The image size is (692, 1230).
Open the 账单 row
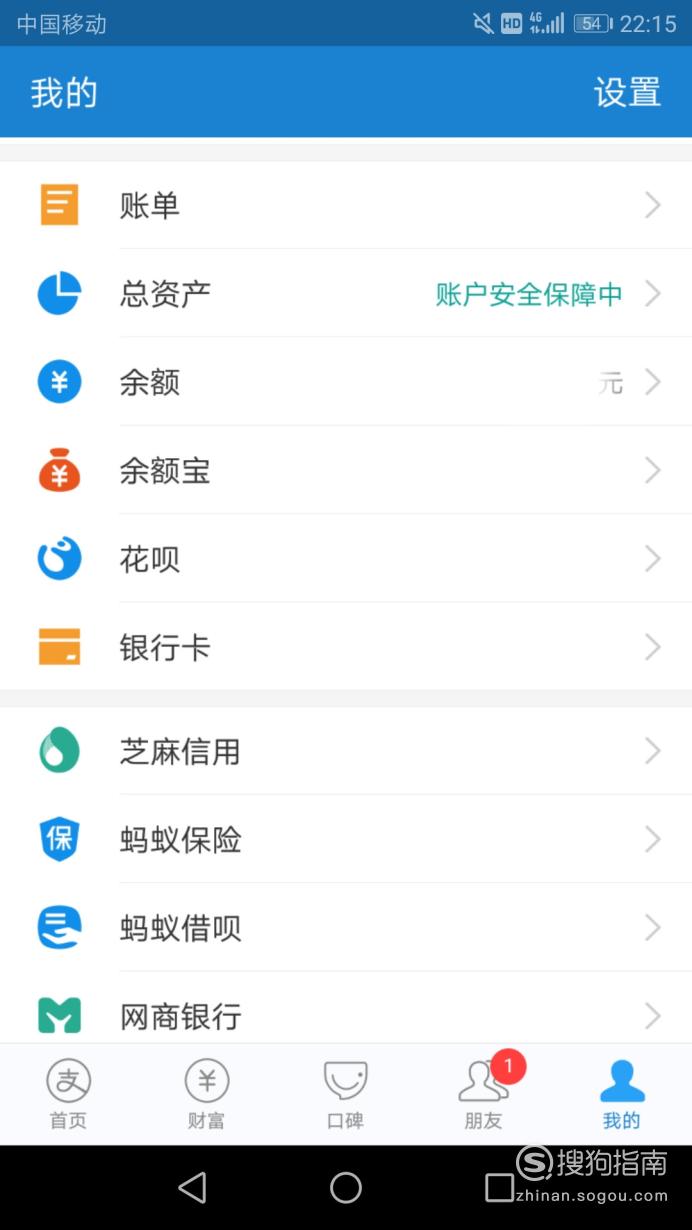[346, 205]
